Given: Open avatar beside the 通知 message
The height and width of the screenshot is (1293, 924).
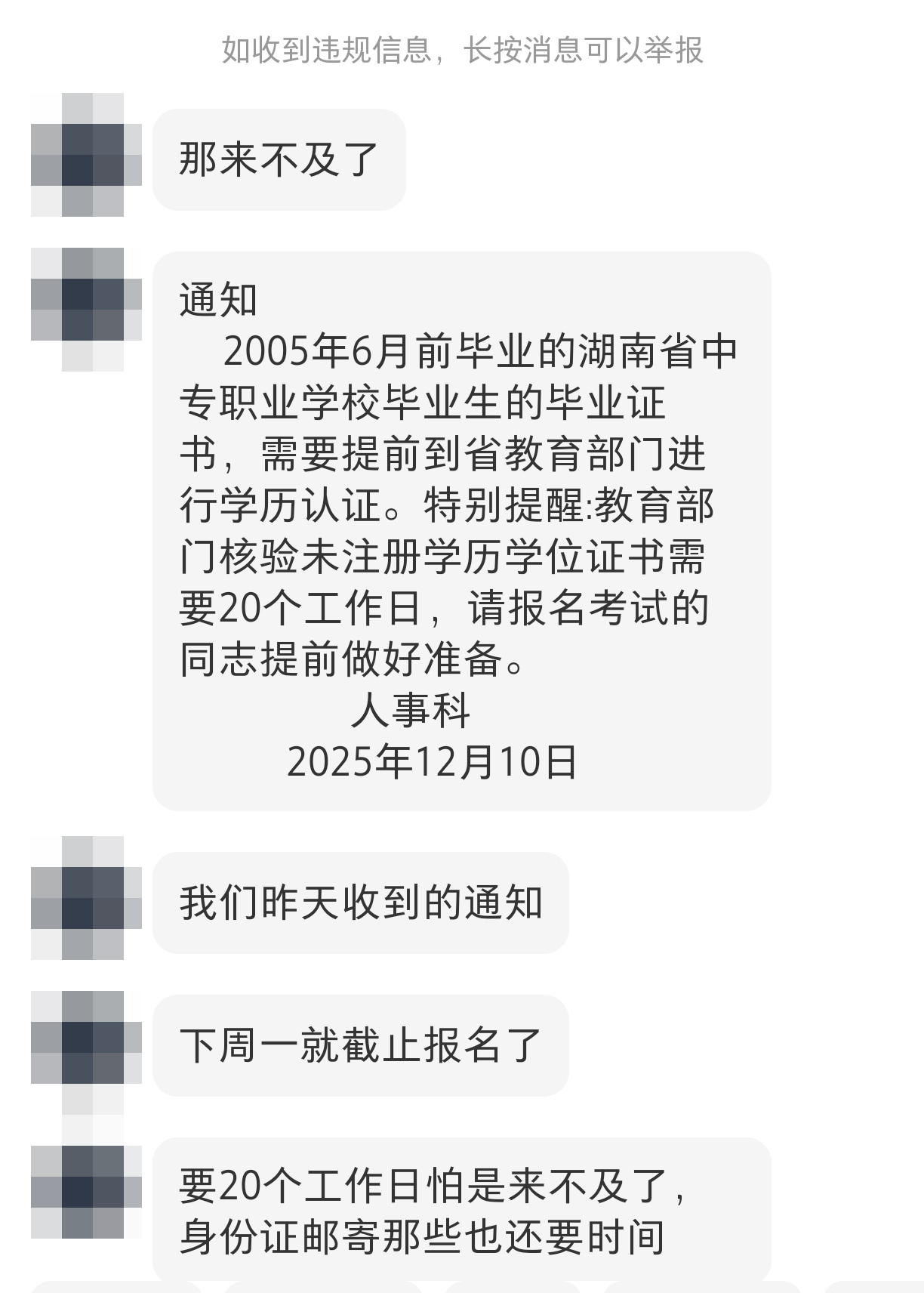Looking at the screenshot, I should pyautogui.click(x=86, y=310).
